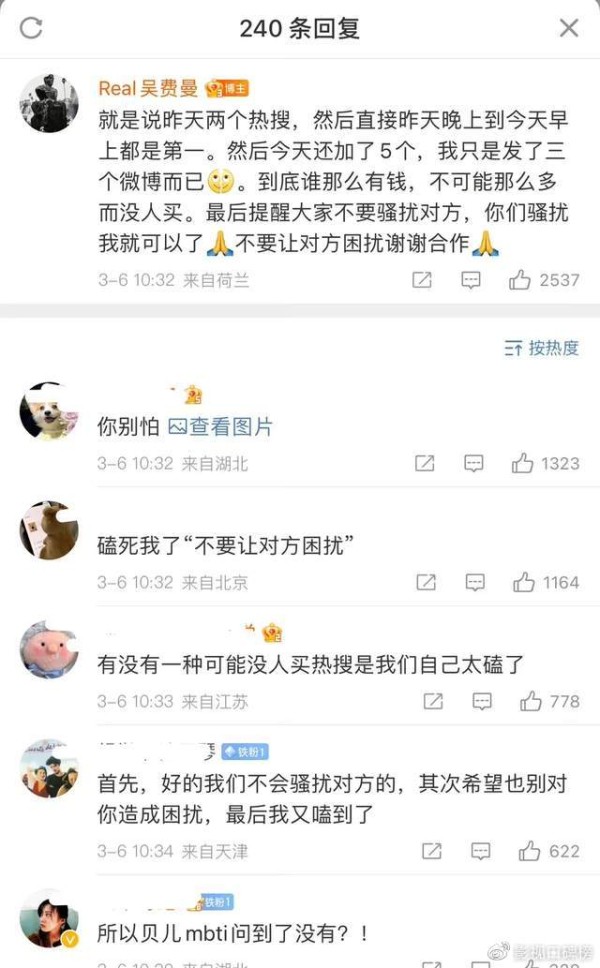
Task: Open Real吴费曼's profile avatar
Action: pos(49,102)
